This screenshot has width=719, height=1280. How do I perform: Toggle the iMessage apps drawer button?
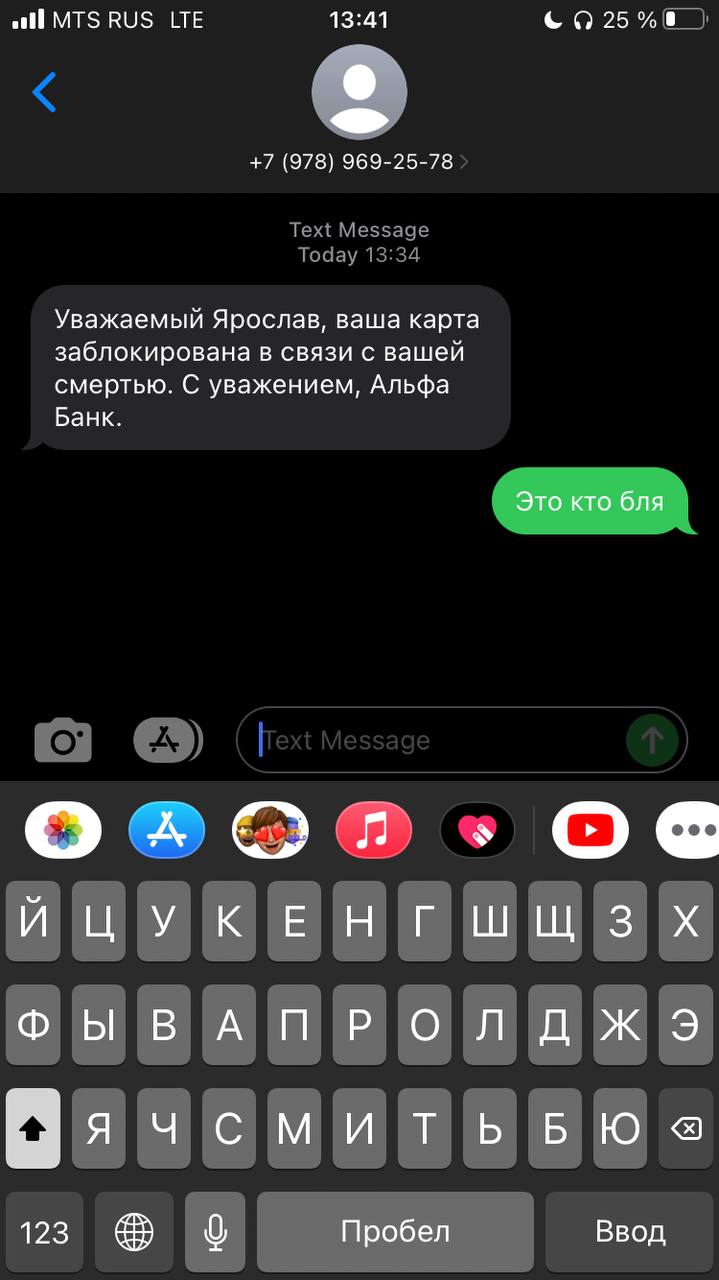(166, 741)
